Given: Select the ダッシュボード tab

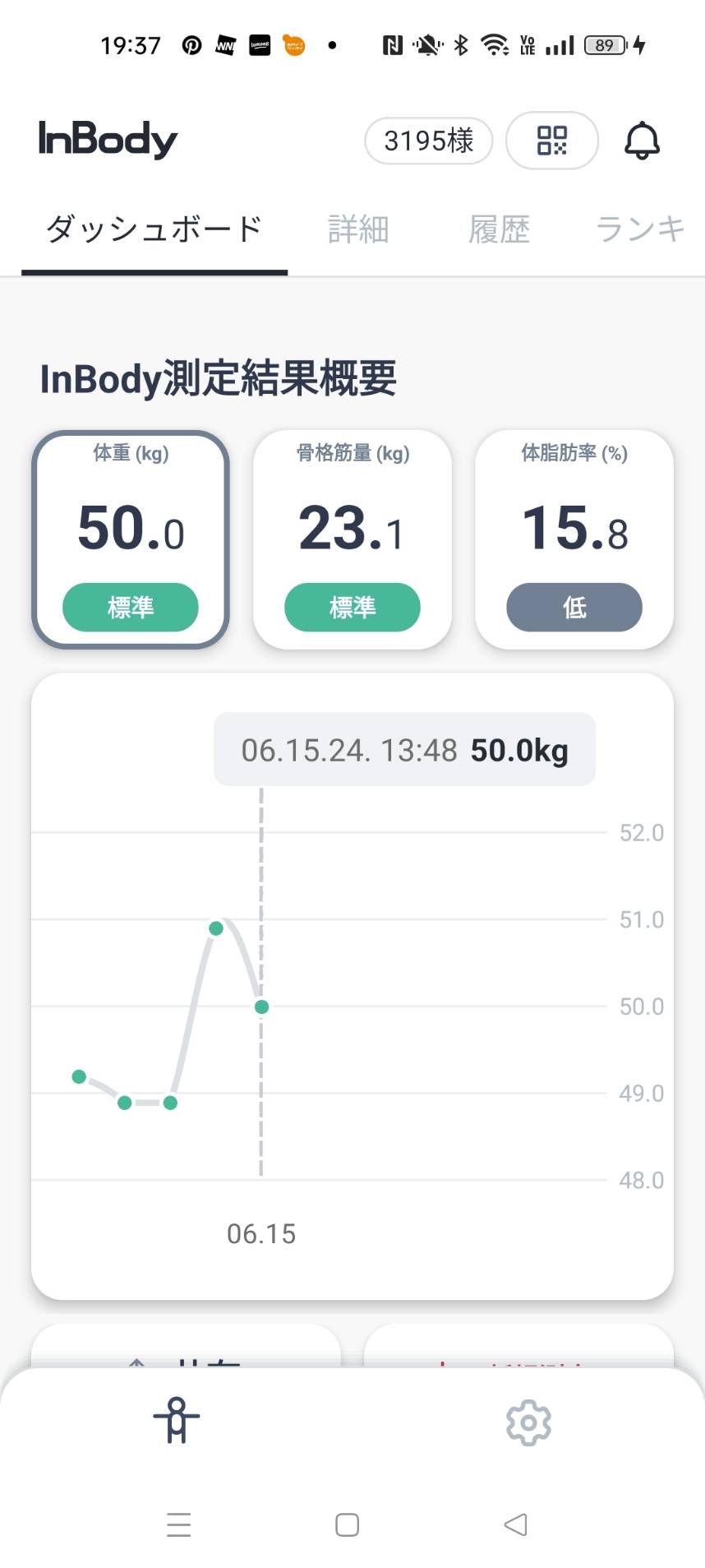Looking at the screenshot, I should point(154,229).
